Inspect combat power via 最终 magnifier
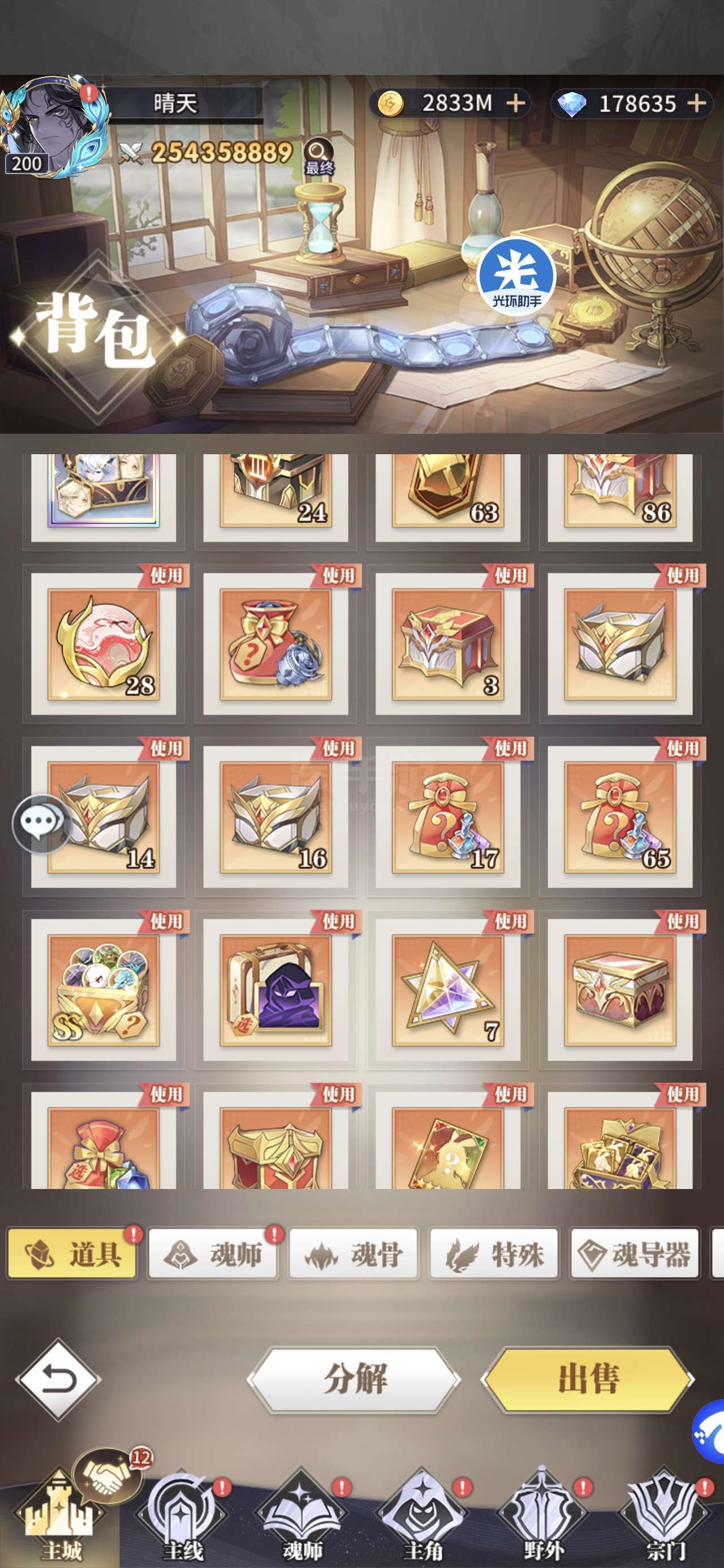The width and height of the screenshot is (724, 1568). click(x=319, y=157)
